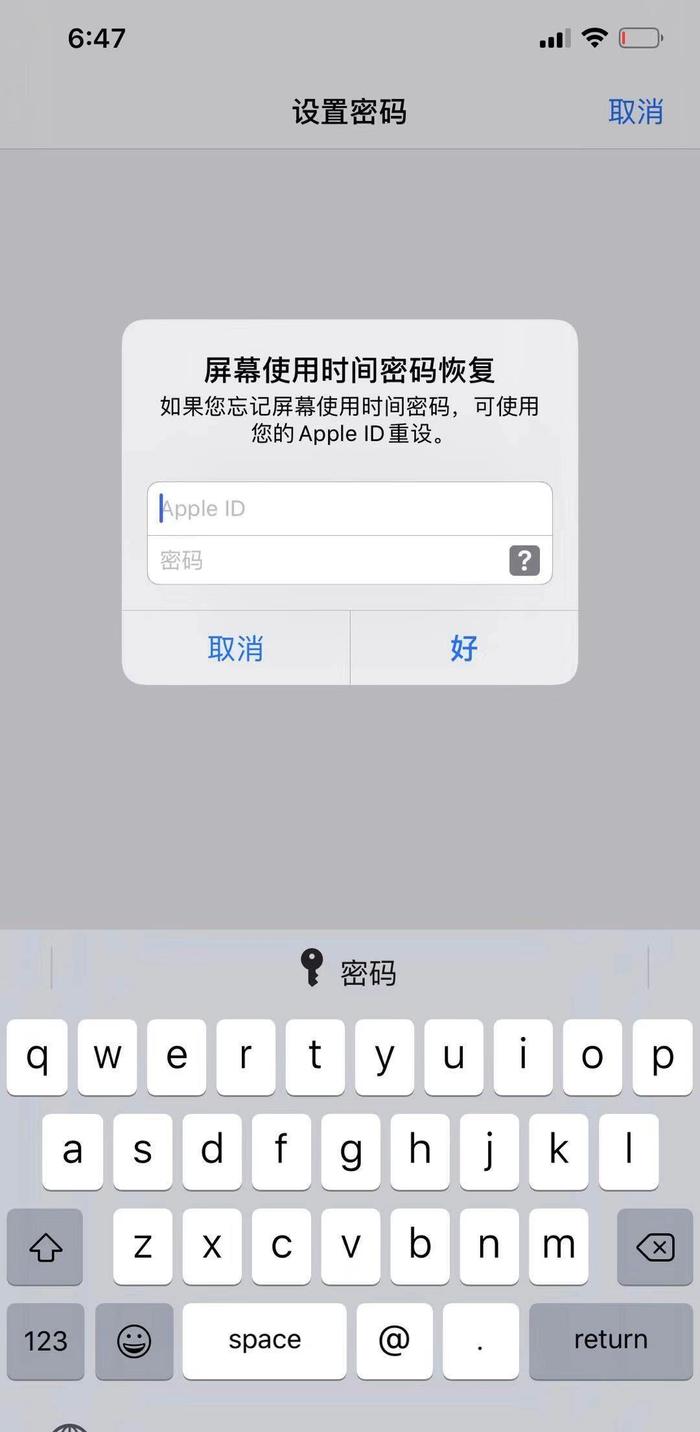Tap the @ key on keyboard
The image size is (700, 1432).
(394, 1340)
